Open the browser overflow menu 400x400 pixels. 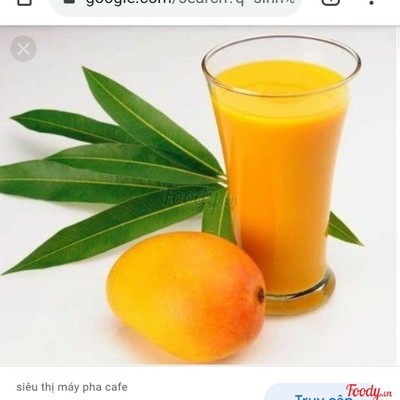pos(372,3)
